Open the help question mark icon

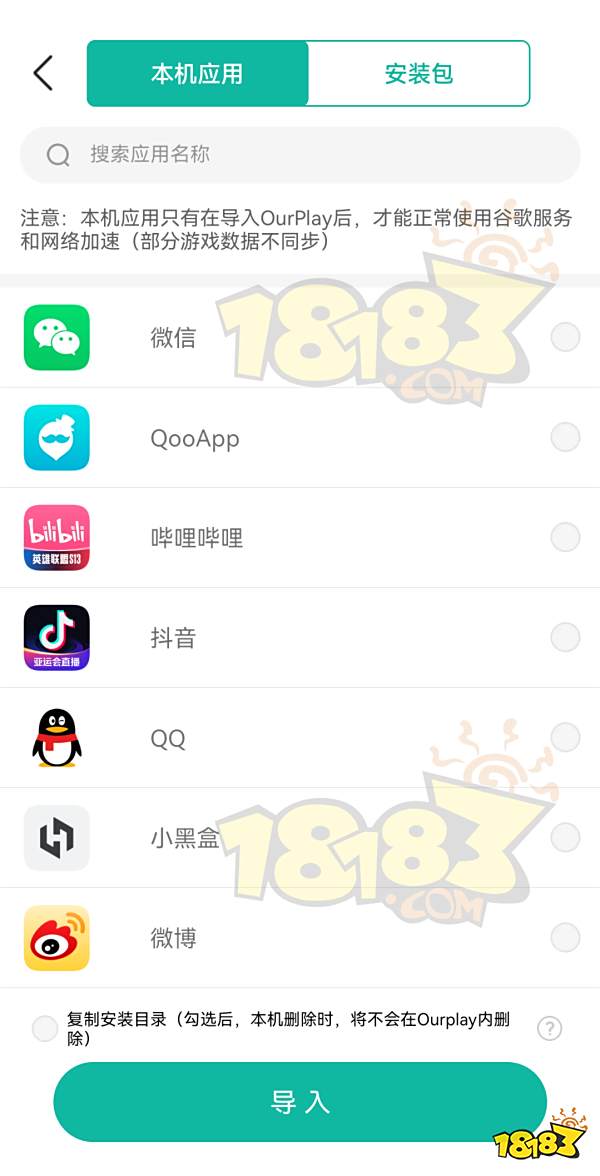[549, 1028]
